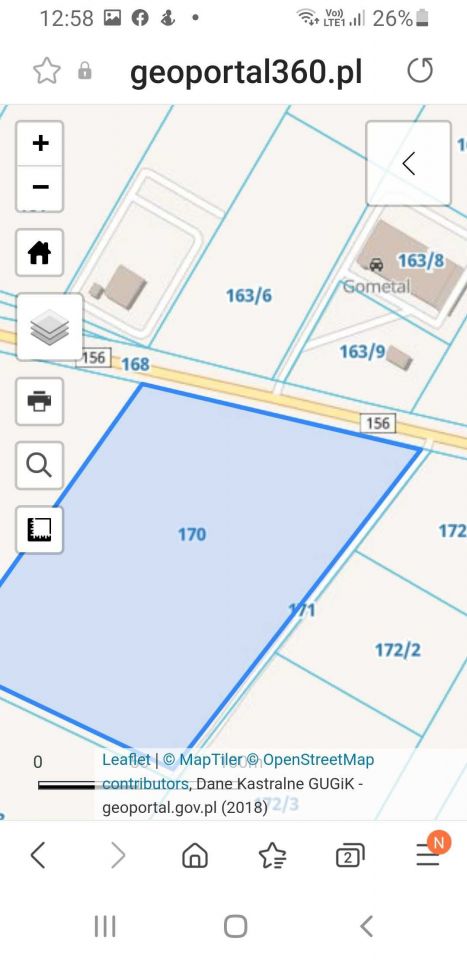The width and height of the screenshot is (467, 960).
Task: Bookmark this page with the star
Action: point(47,72)
